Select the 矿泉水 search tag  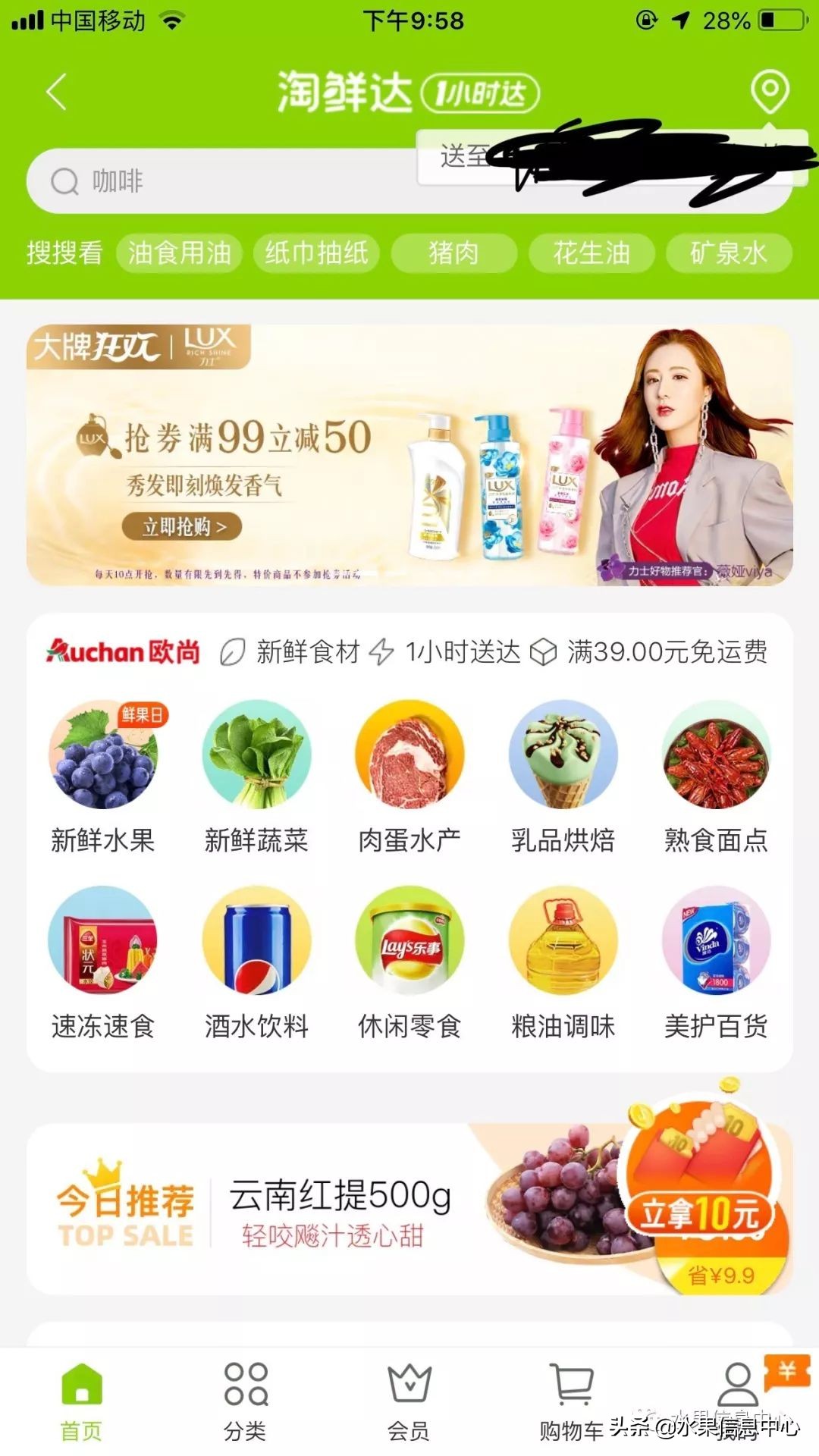pyautogui.click(x=729, y=253)
